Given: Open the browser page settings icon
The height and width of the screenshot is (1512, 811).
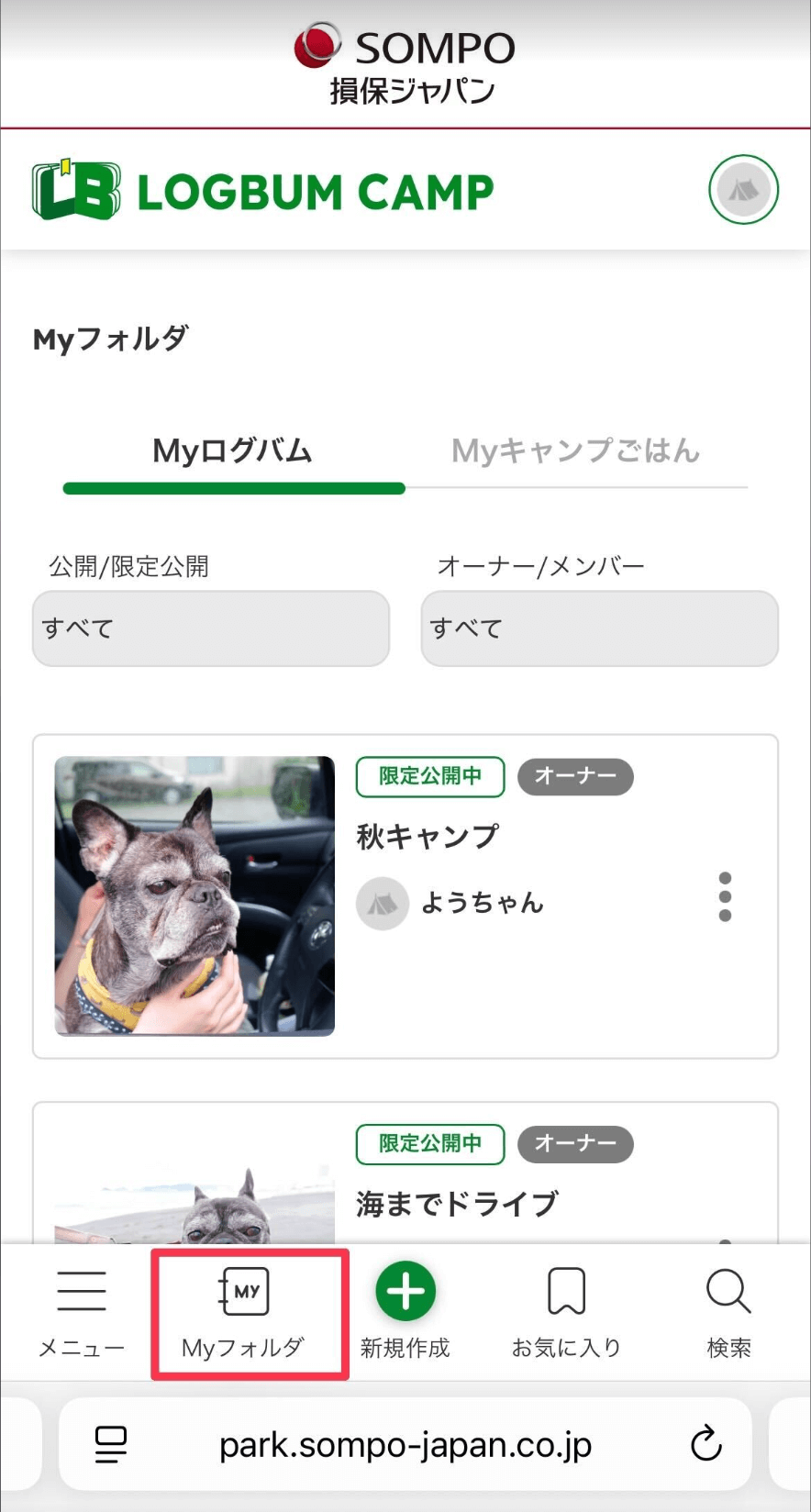Looking at the screenshot, I should [111, 1445].
